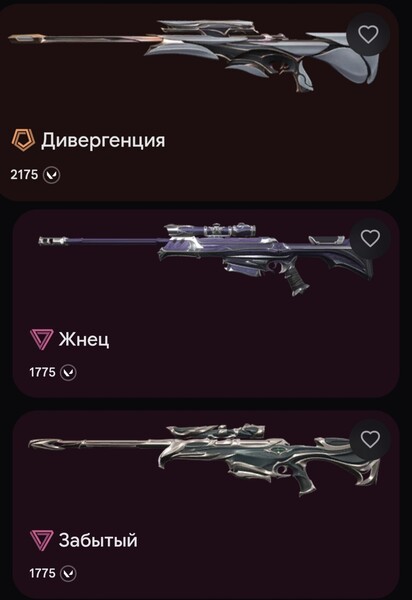This screenshot has width=412, height=600.
Task: View the Забытый skin card details
Action: [x=206, y=504]
